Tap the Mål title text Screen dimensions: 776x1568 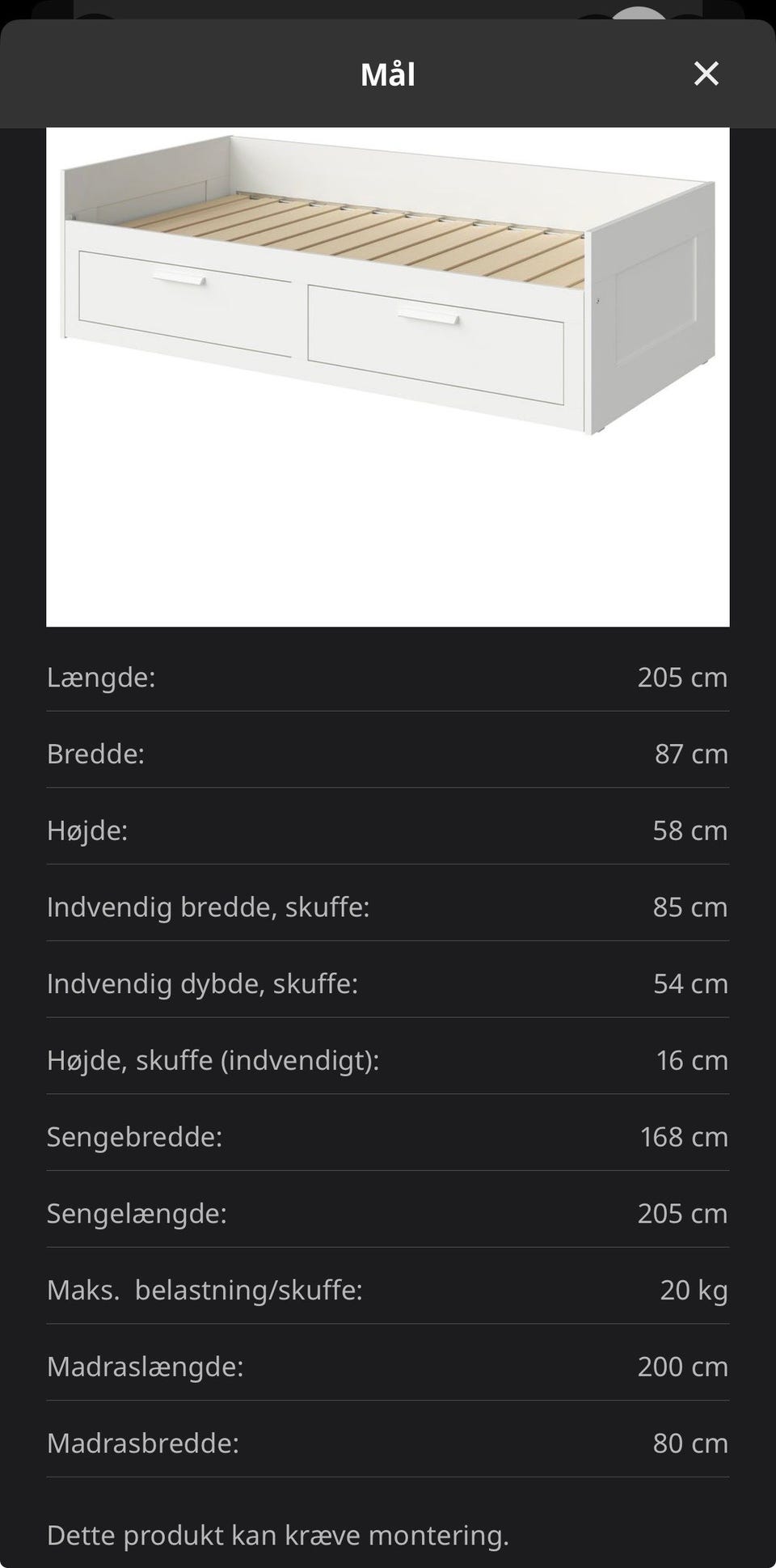point(387,74)
